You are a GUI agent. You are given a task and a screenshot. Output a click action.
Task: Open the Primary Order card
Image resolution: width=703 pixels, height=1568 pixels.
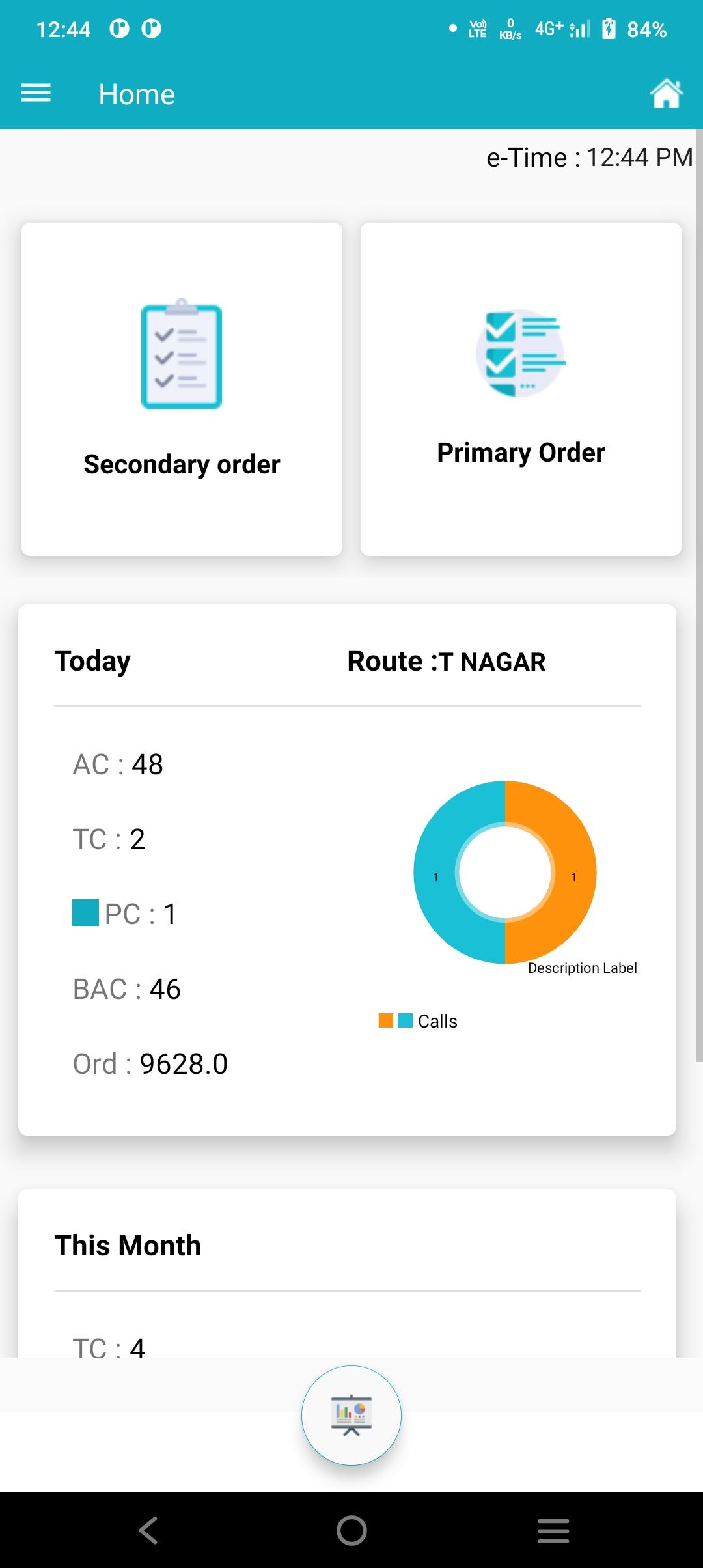pyautogui.click(x=521, y=389)
